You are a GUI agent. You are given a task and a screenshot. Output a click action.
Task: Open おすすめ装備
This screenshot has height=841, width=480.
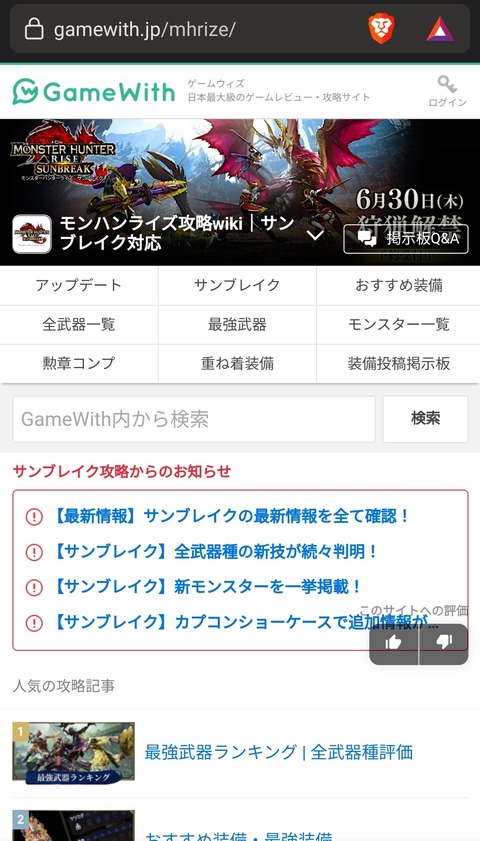click(398, 285)
